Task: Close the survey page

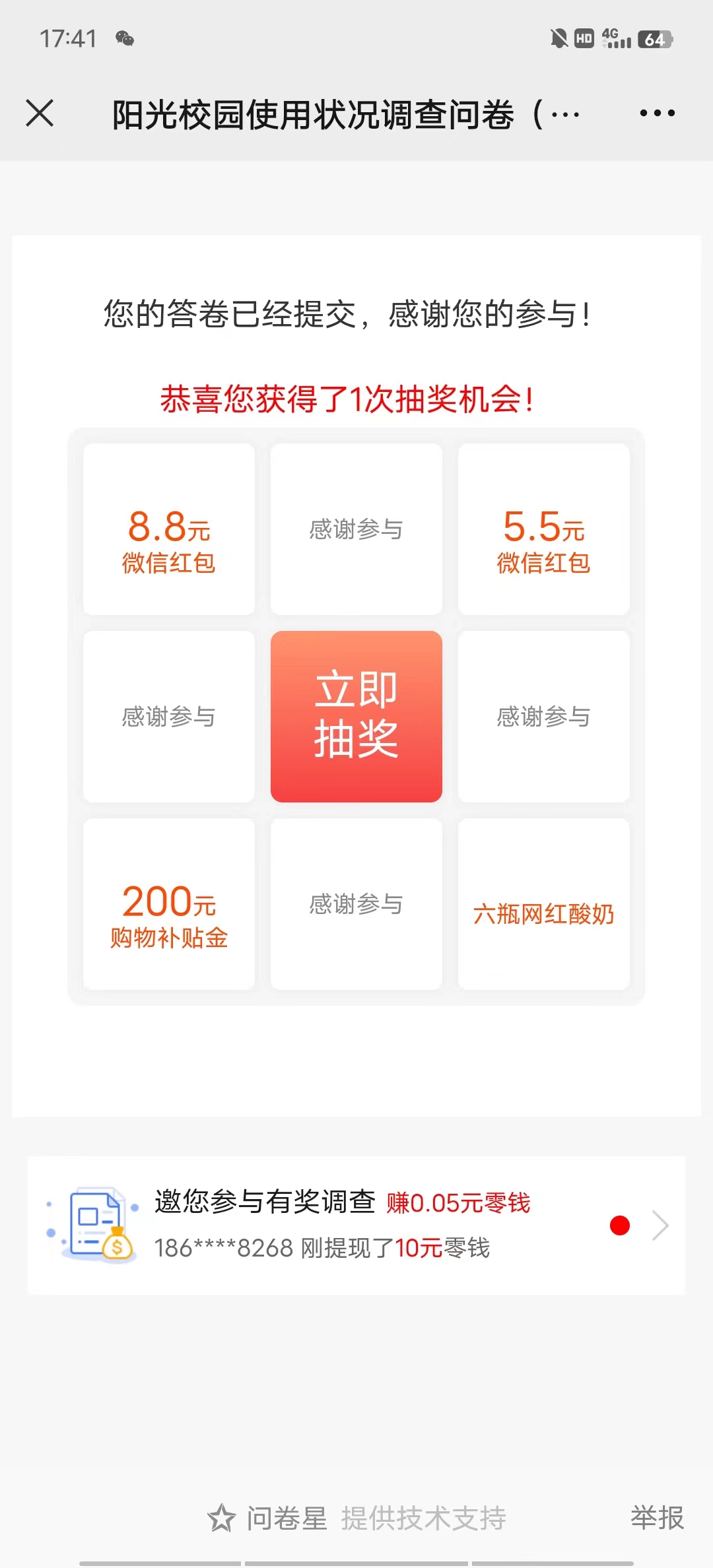Action: coord(40,113)
